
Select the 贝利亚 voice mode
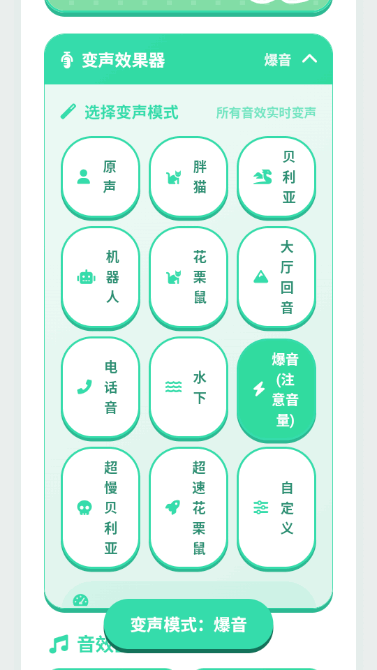pyautogui.click(x=277, y=176)
